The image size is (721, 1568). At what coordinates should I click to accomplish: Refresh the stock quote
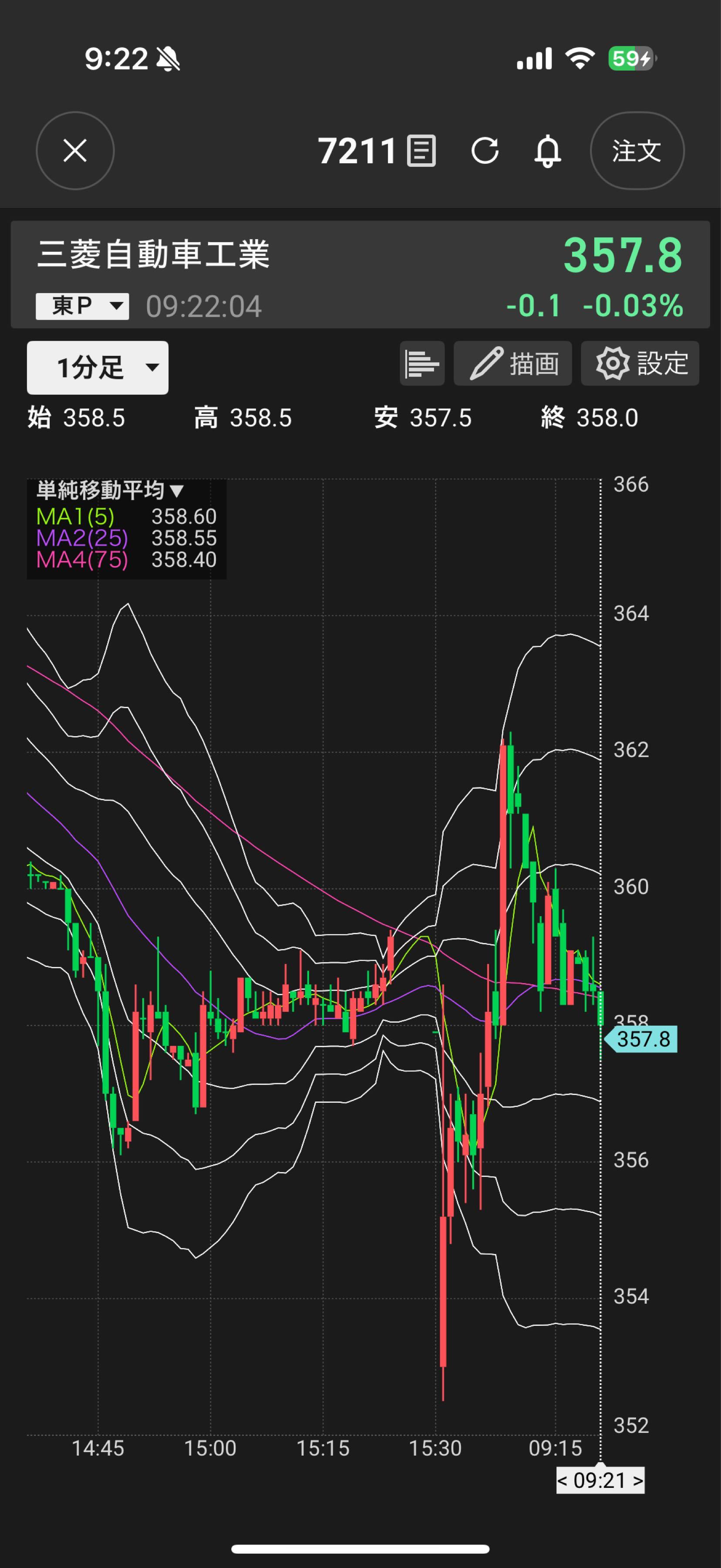pos(485,150)
